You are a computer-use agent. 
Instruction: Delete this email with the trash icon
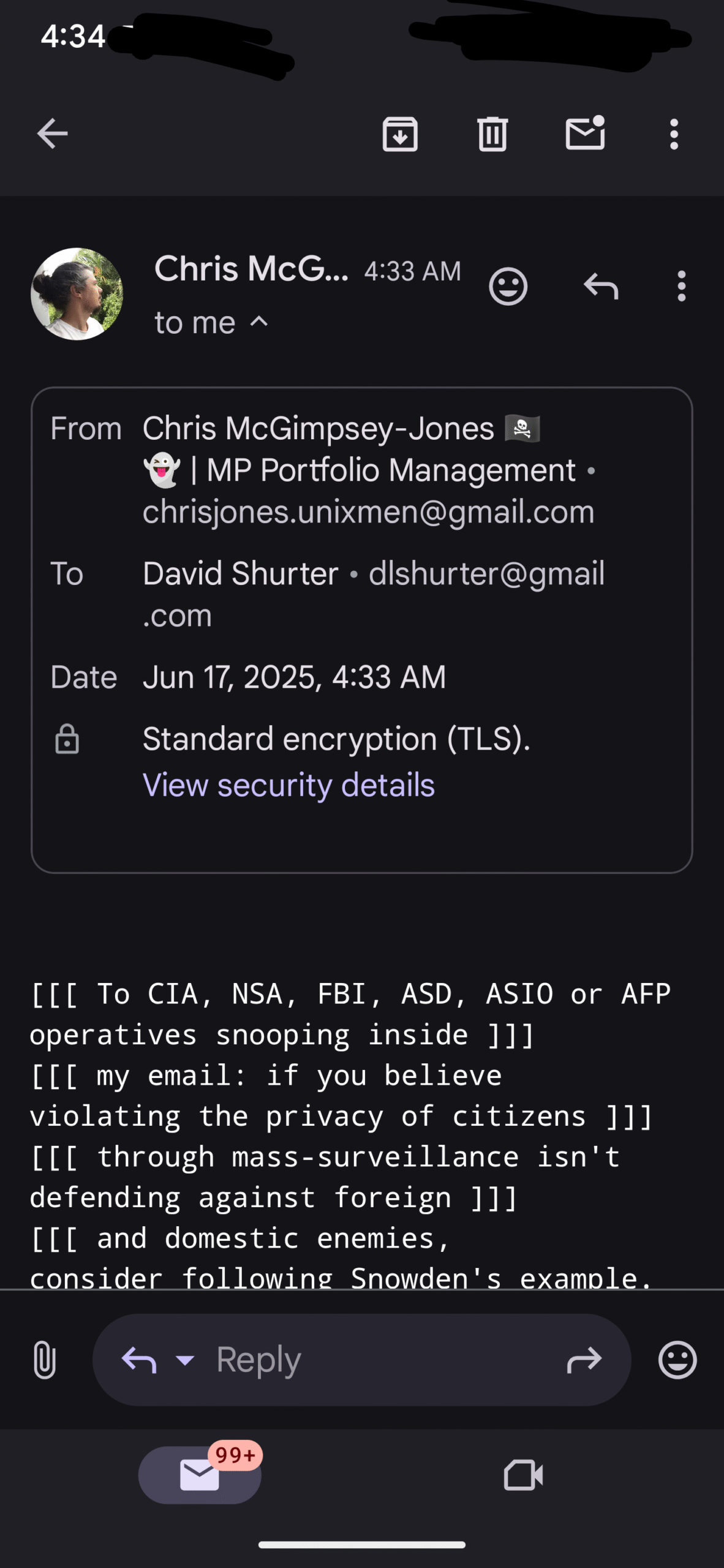492,134
